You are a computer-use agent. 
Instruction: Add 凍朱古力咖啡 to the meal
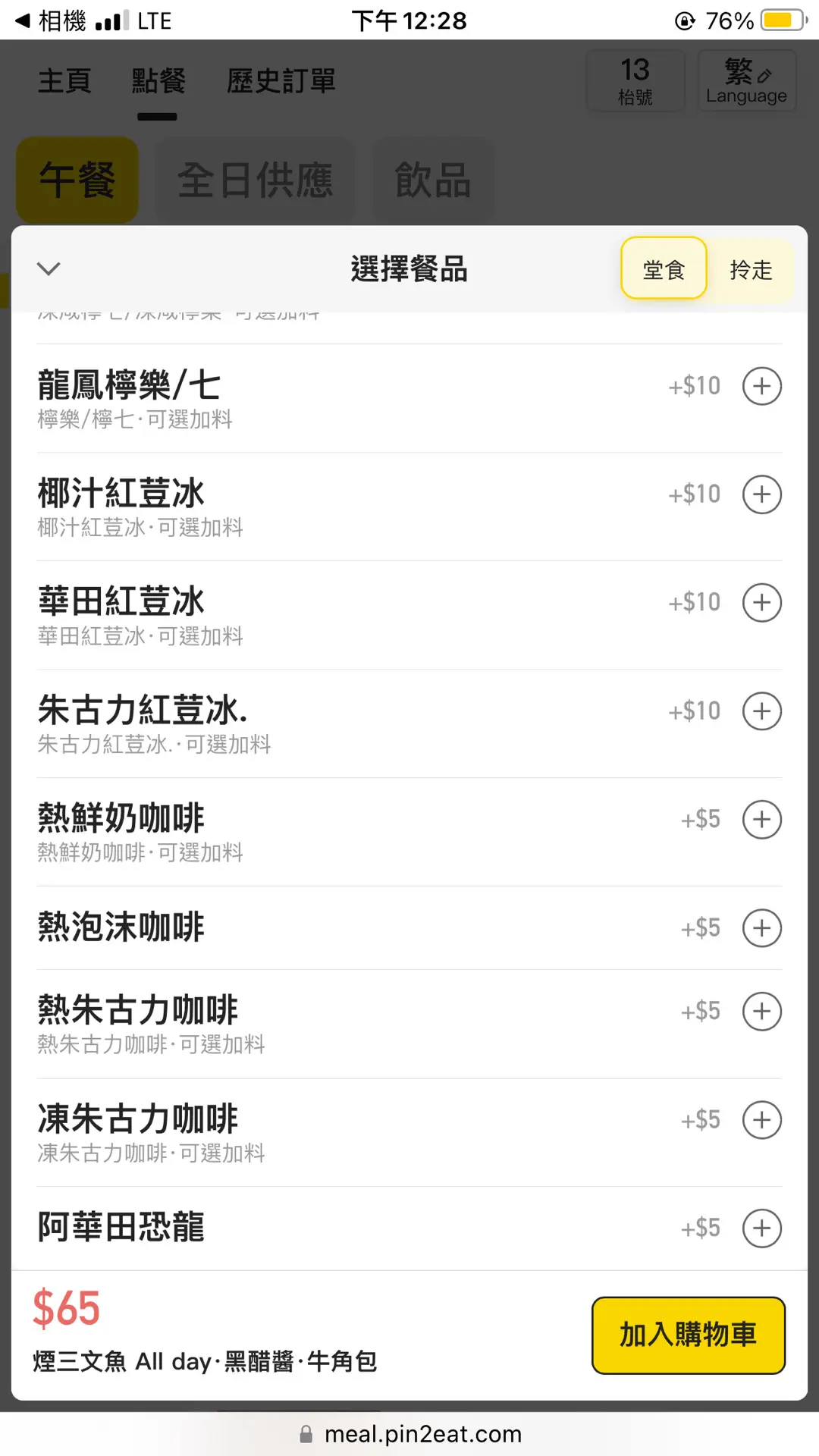[x=761, y=1120]
